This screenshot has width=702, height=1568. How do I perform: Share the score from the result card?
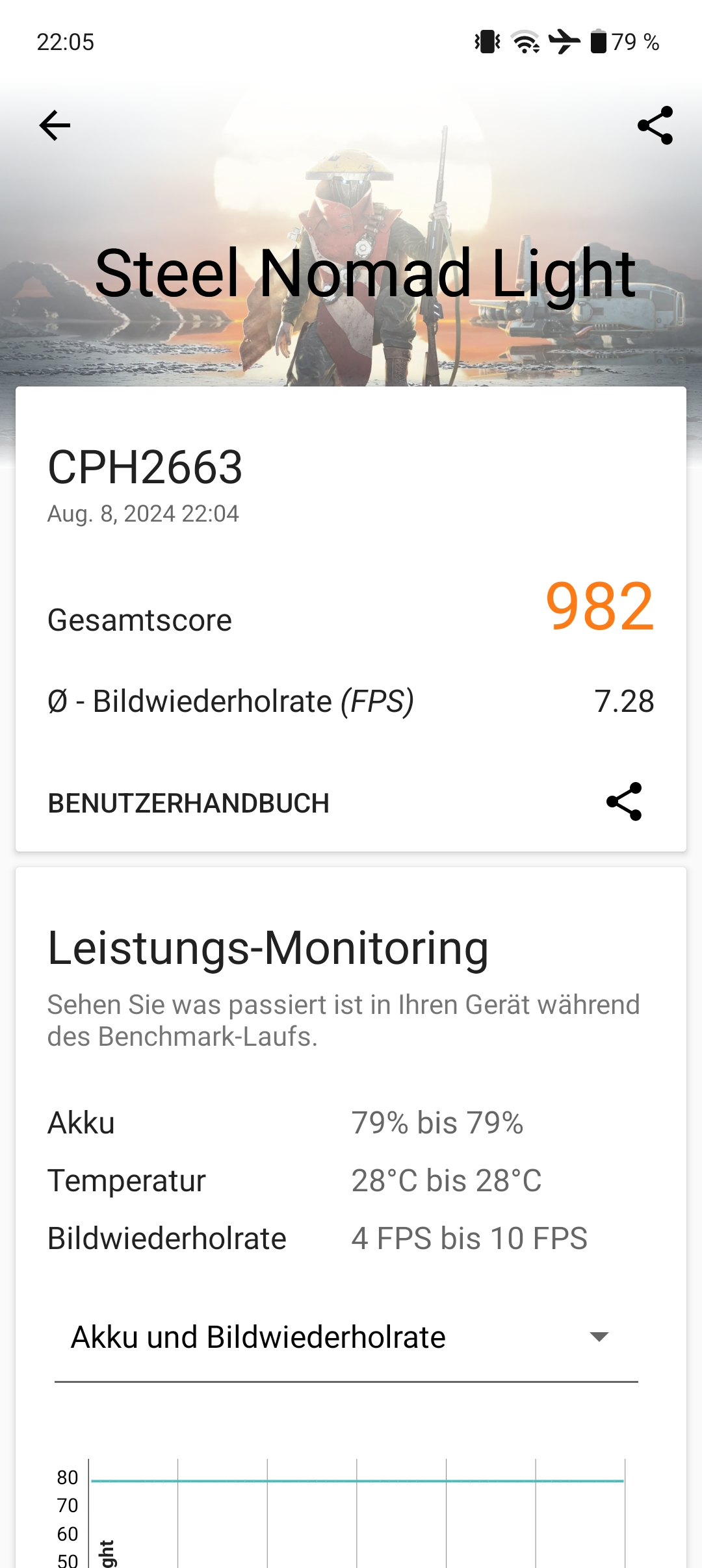pos(624,802)
